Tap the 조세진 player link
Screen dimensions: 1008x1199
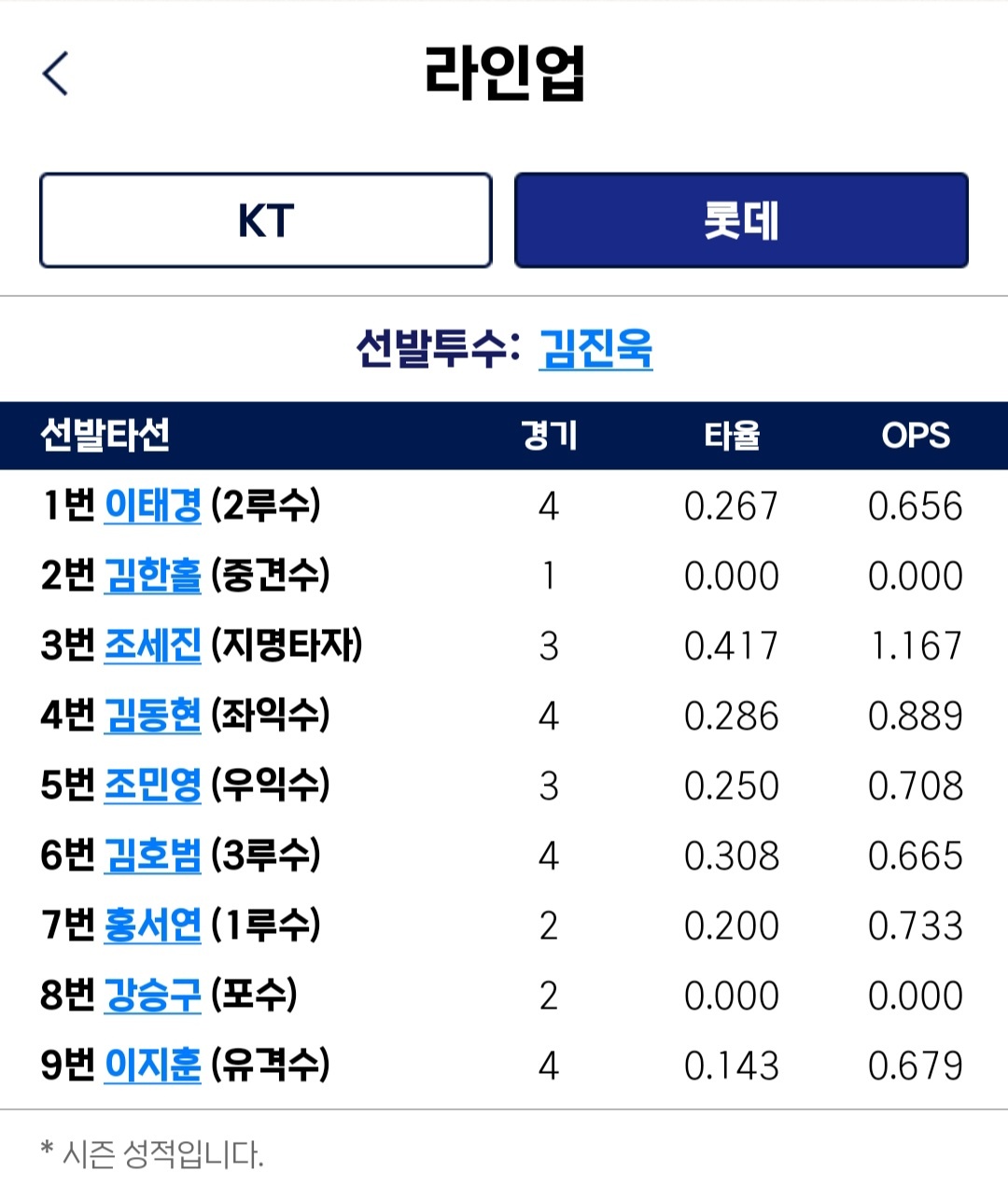coord(153,646)
